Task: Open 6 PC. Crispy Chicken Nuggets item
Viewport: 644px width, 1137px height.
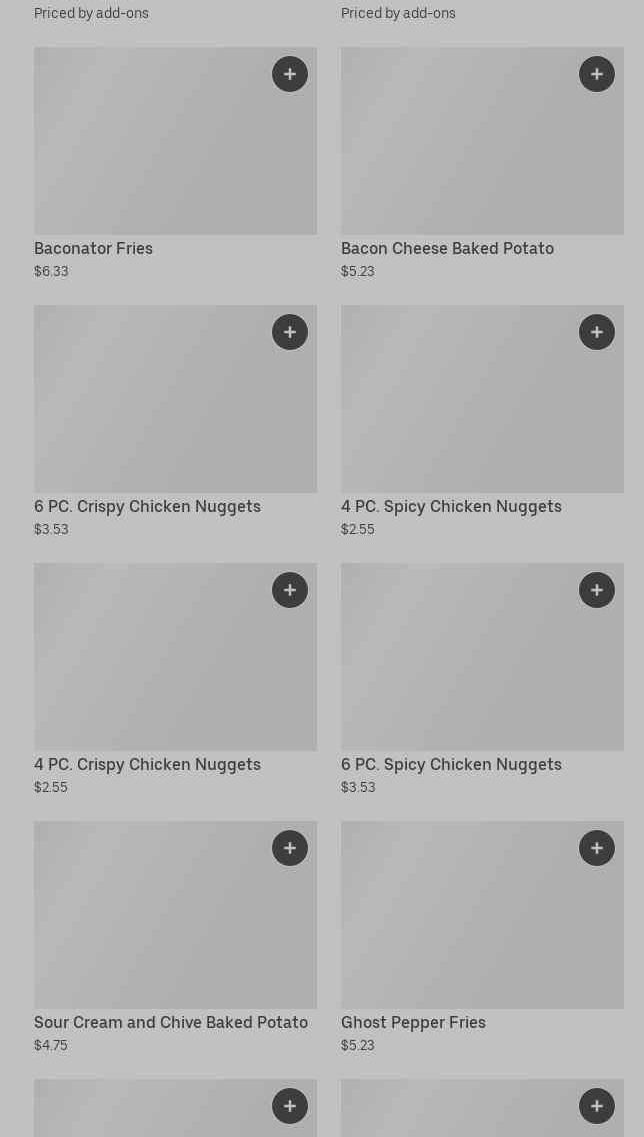Action: 150,410
